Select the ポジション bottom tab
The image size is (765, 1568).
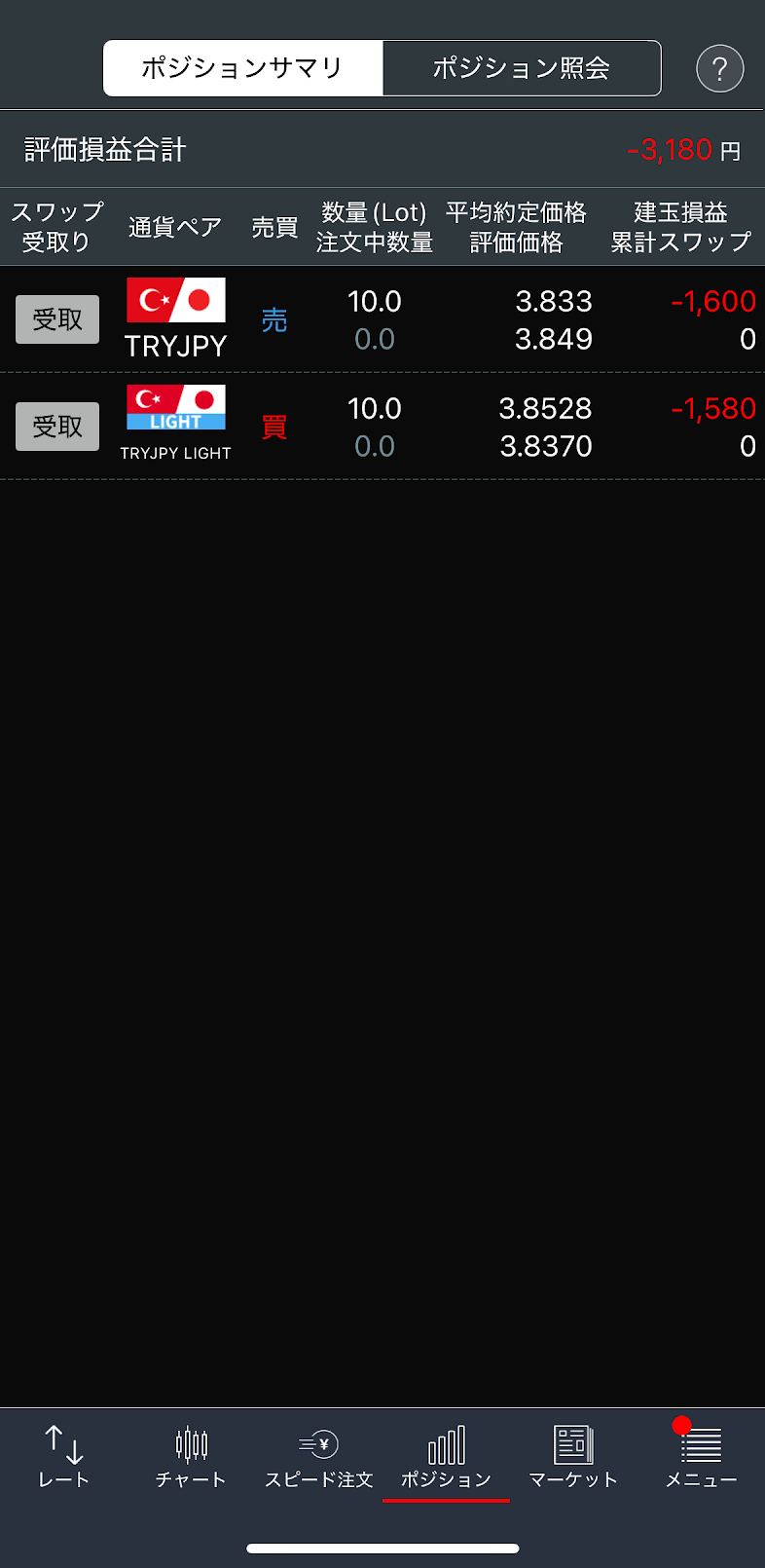pyautogui.click(x=446, y=1457)
